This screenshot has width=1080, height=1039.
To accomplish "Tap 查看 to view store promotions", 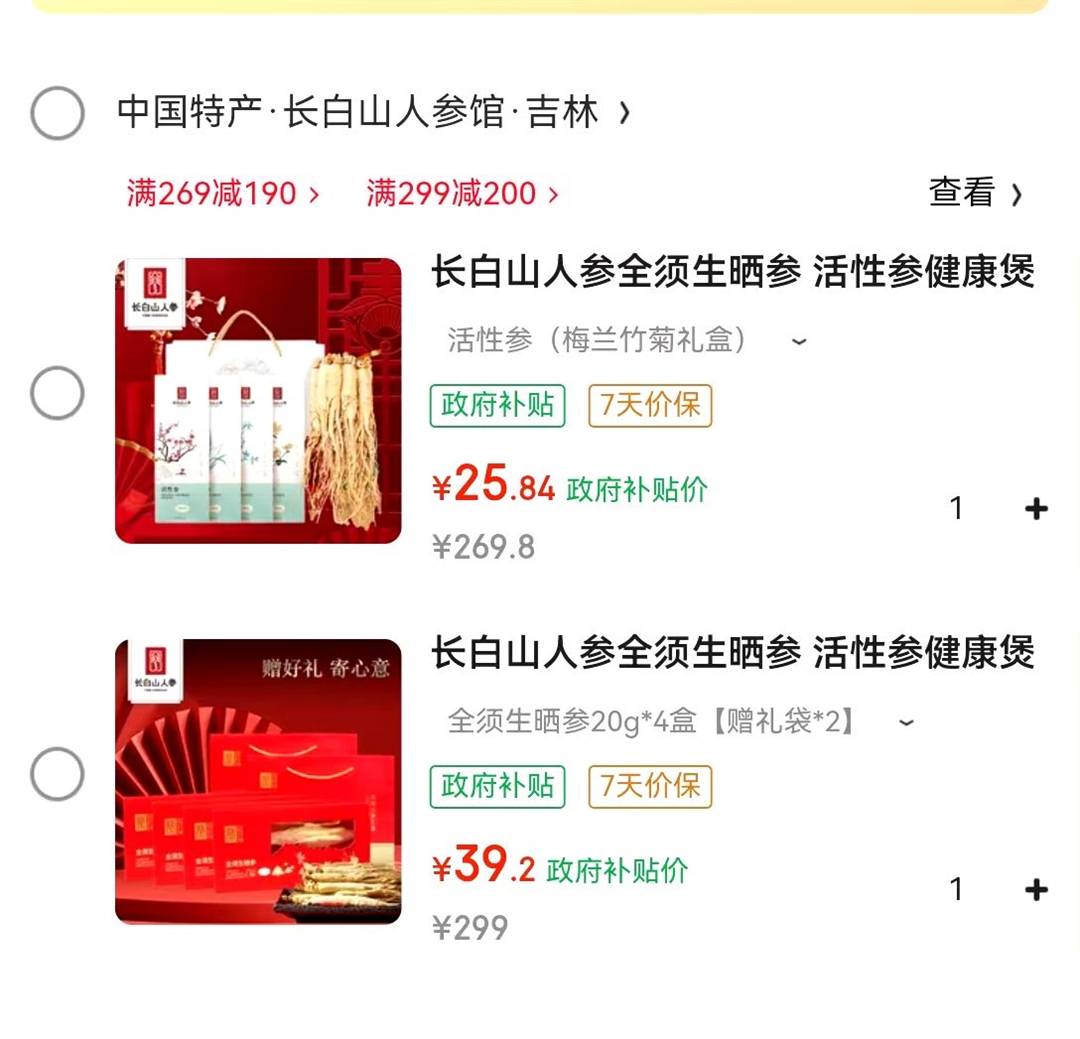I will click(x=975, y=192).
